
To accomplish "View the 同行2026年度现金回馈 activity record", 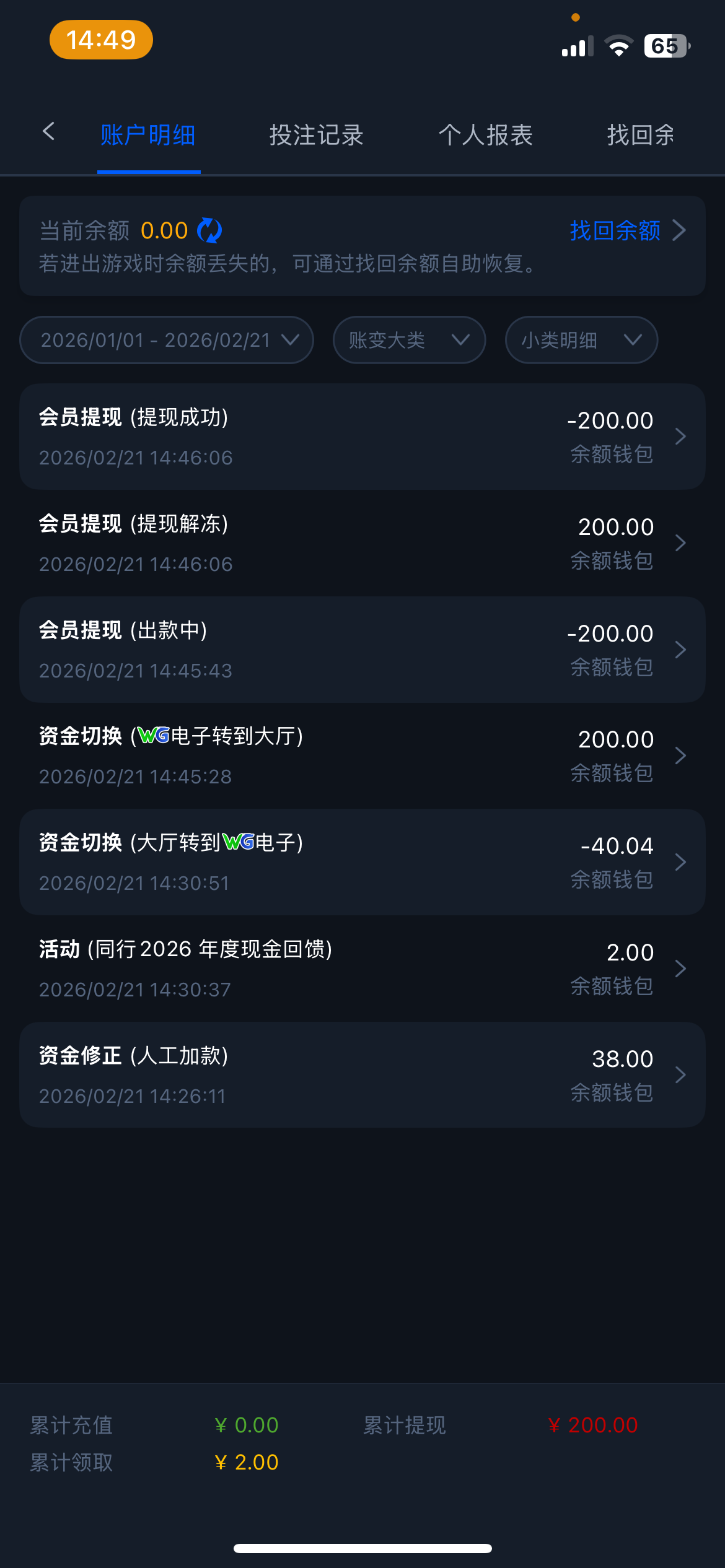I will click(x=362, y=969).
